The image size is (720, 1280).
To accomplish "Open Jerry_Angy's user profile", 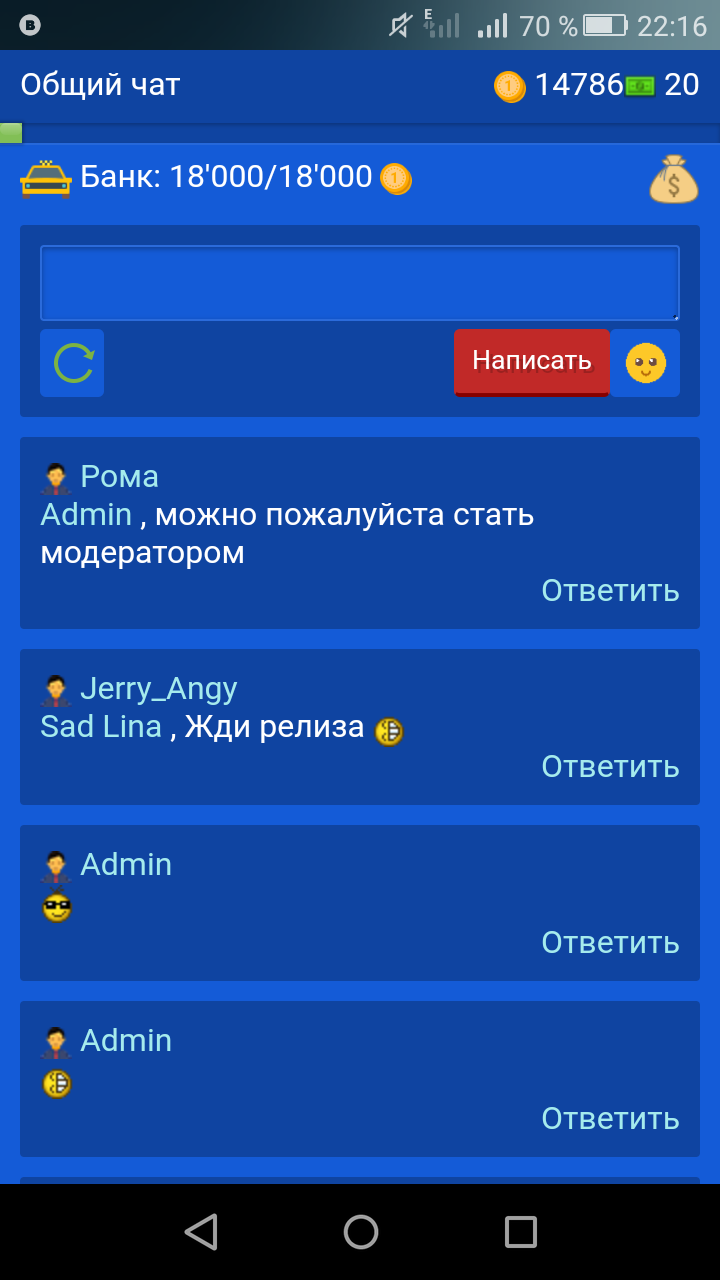I will 158,688.
